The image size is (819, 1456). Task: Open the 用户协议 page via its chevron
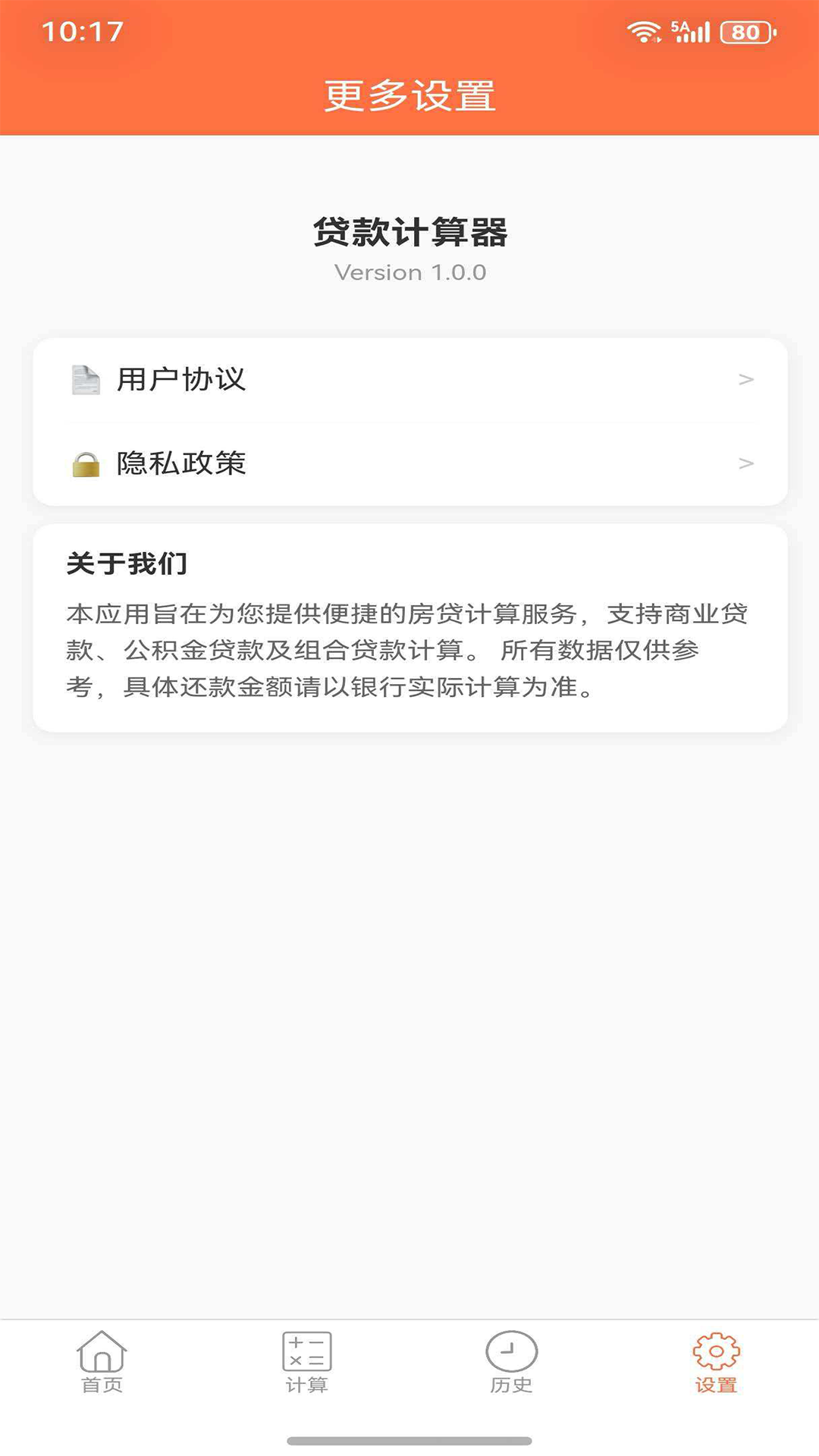click(747, 381)
